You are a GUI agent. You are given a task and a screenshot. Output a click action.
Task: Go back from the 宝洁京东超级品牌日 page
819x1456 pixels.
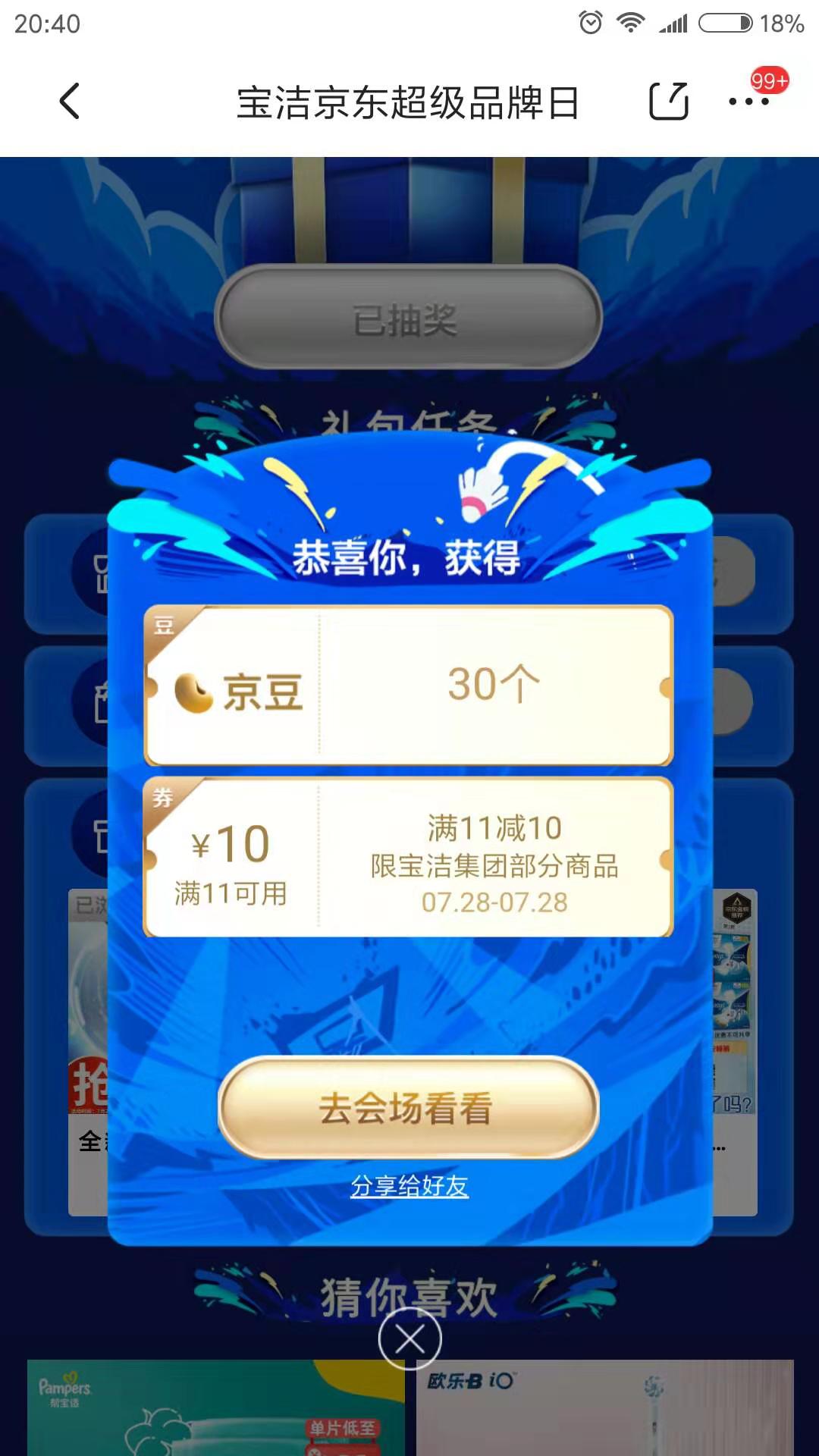point(70,102)
